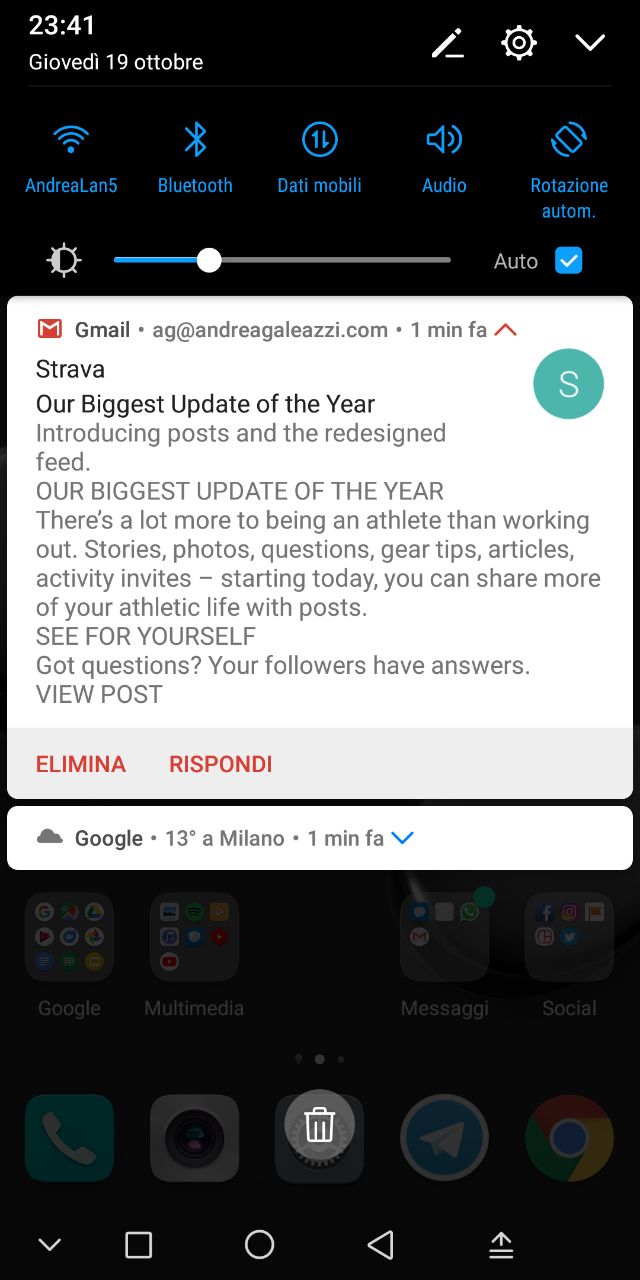Delete the email with ELIMINA
Image resolution: width=640 pixels, height=1280 pixels.
click(81, 764)
